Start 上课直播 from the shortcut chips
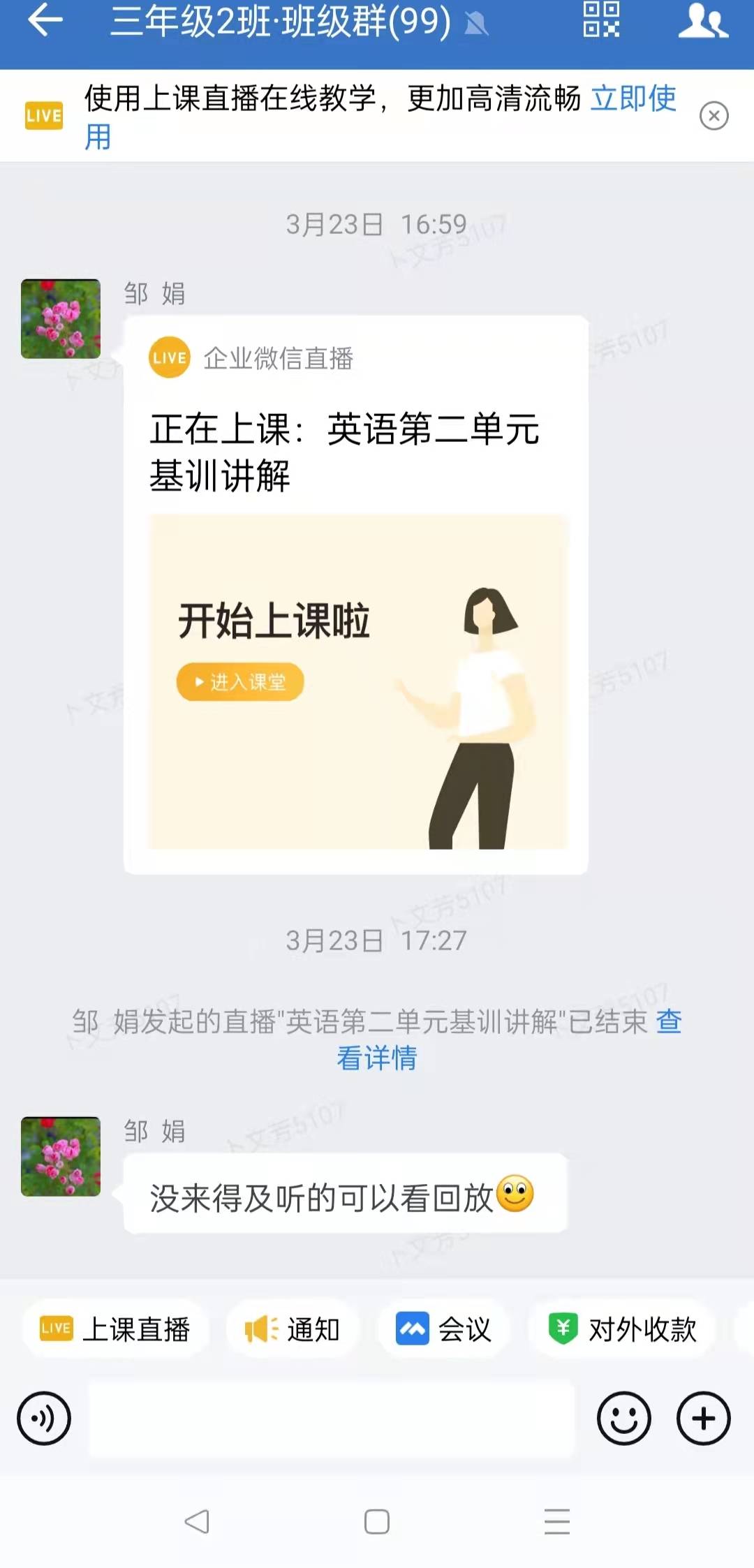The width and height of the screenshot is (754, 1568). pyautogui.click(x=116, y=1329)
